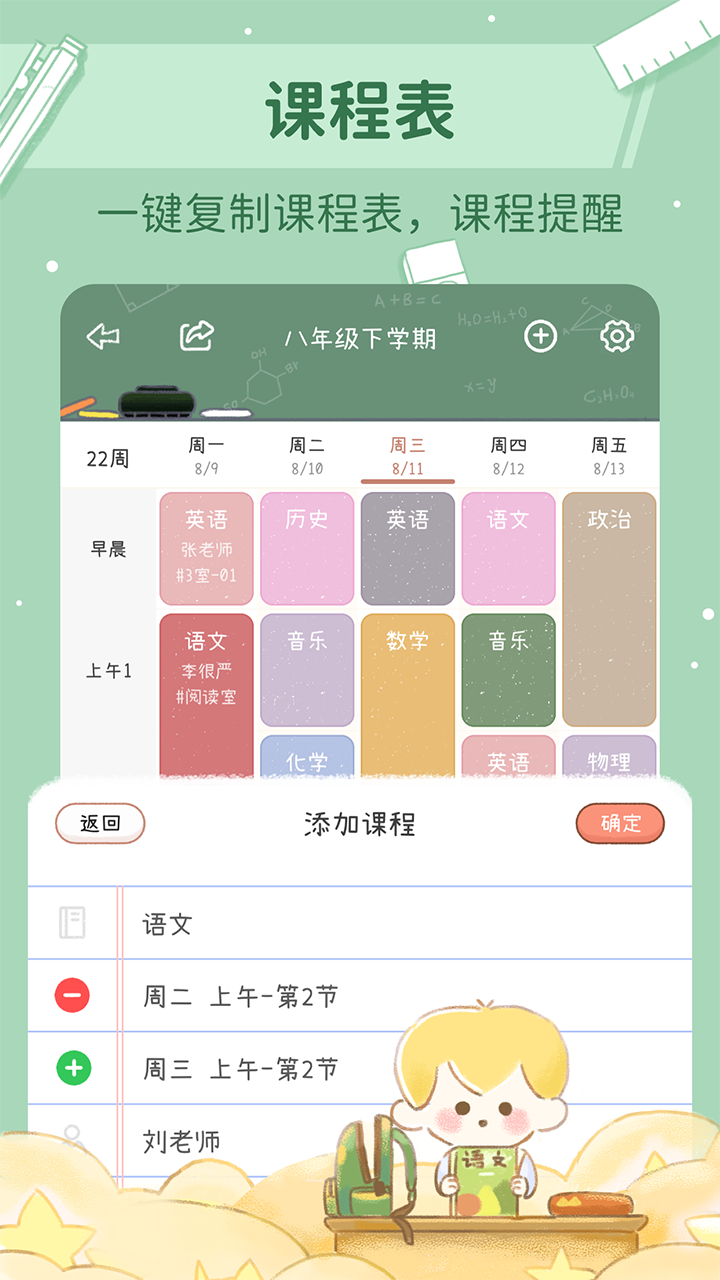720x1280 pixels.
Task: Tap 返回 to go back from adding a course
Action: tap(99, 824)
